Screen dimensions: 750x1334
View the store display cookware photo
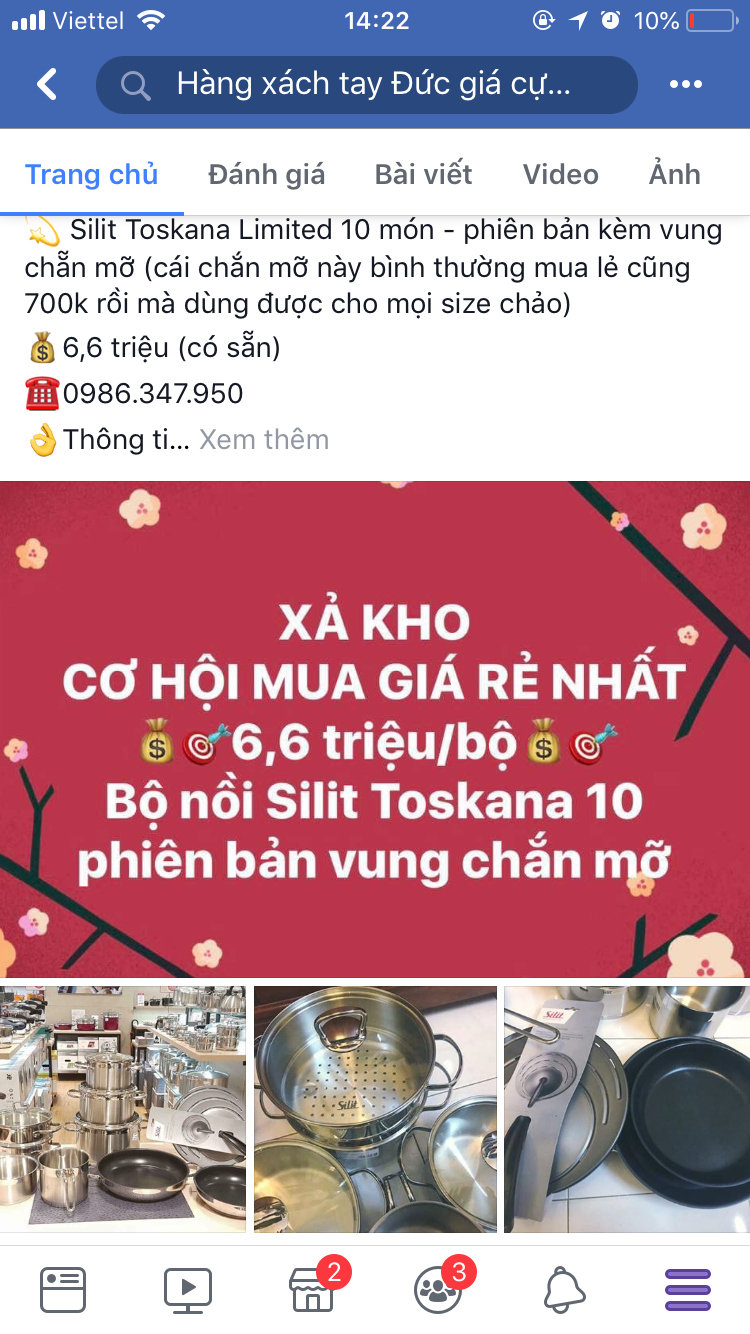[122, 1109]
